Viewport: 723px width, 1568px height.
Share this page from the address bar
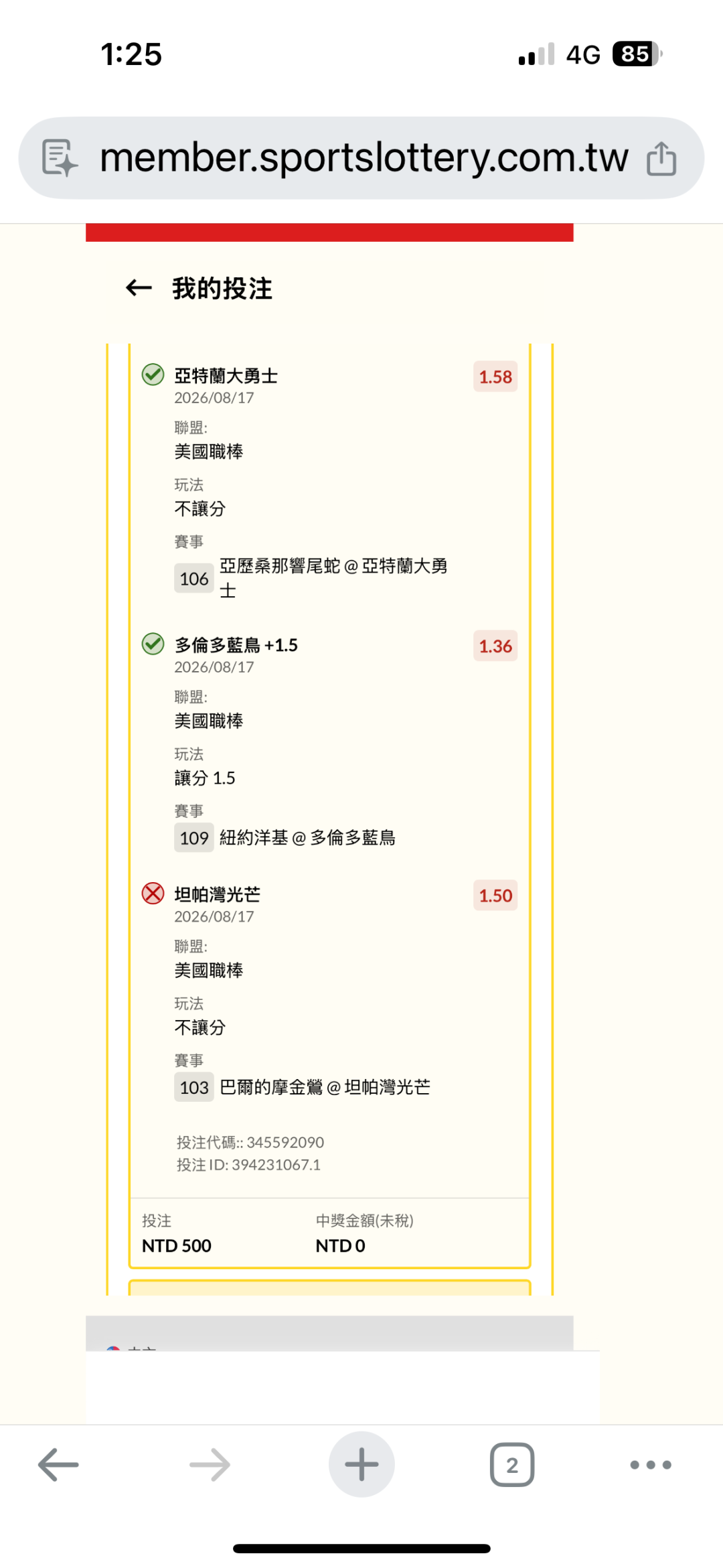tap(661, 159)
